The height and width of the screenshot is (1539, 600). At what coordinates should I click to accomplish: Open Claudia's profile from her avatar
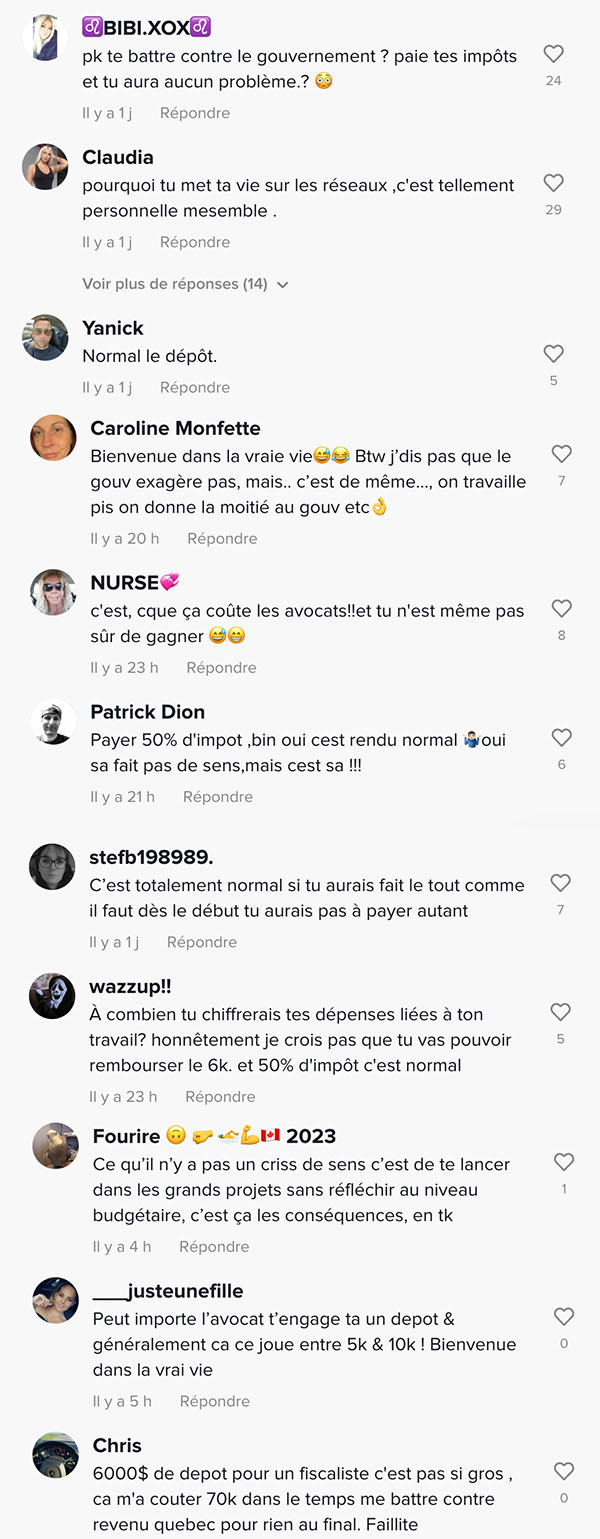[45, 167]
